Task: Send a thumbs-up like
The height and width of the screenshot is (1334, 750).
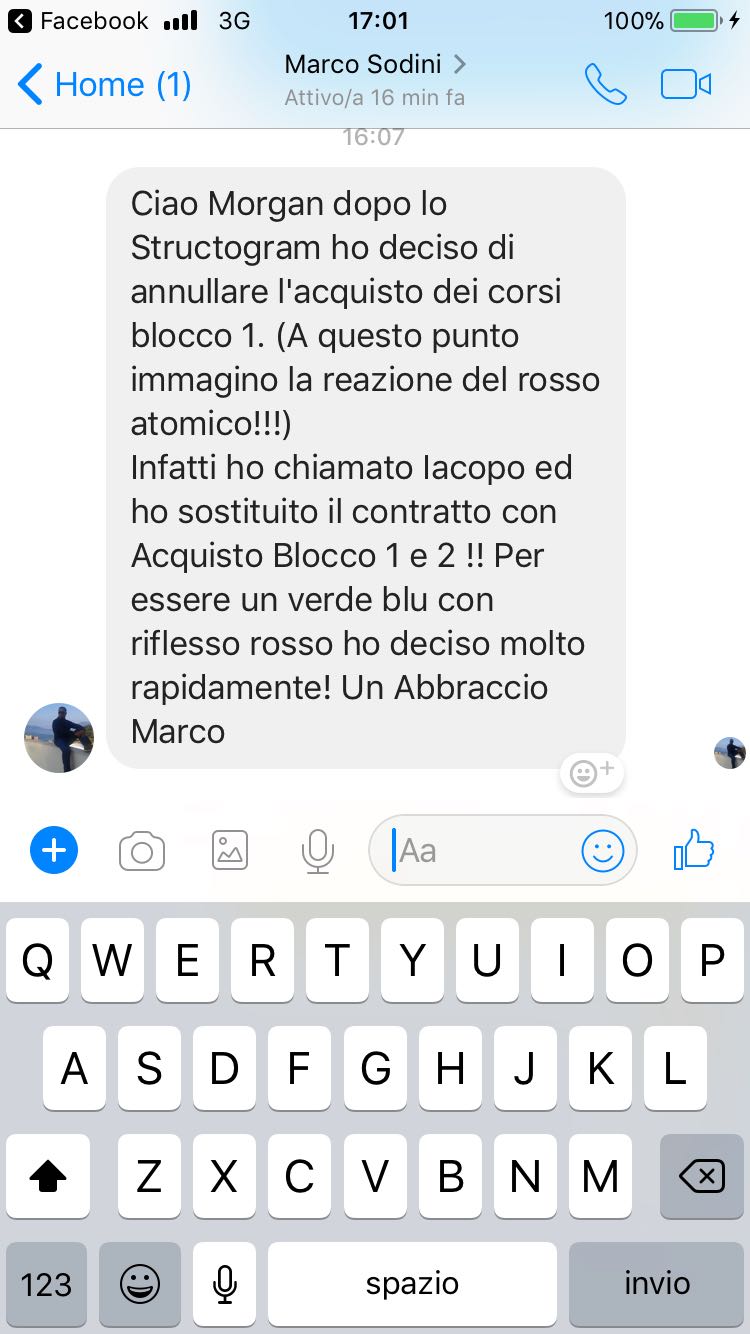Action: pos(694,850)
